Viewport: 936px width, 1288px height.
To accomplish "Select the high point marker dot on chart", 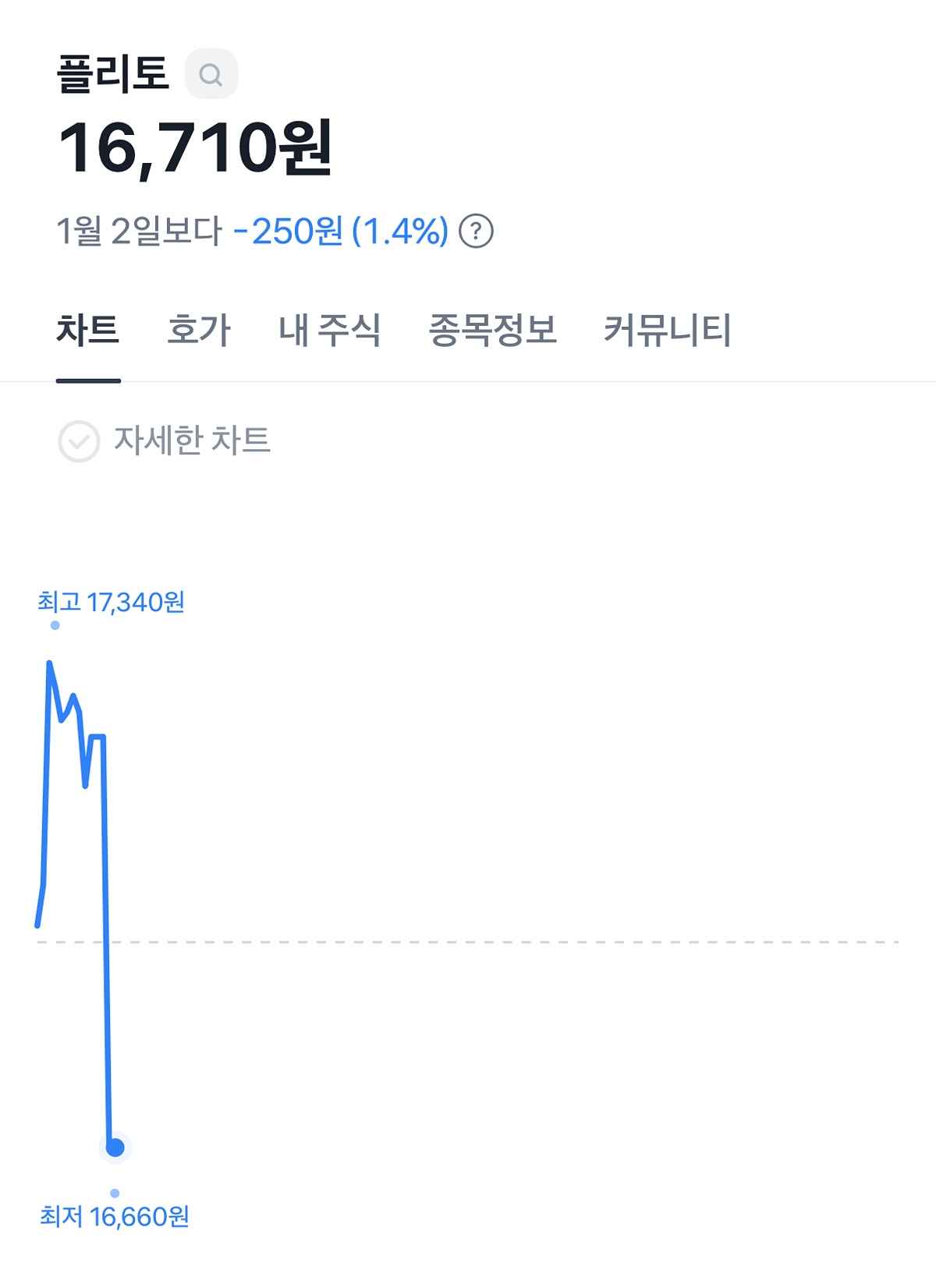I will [55, 625].
